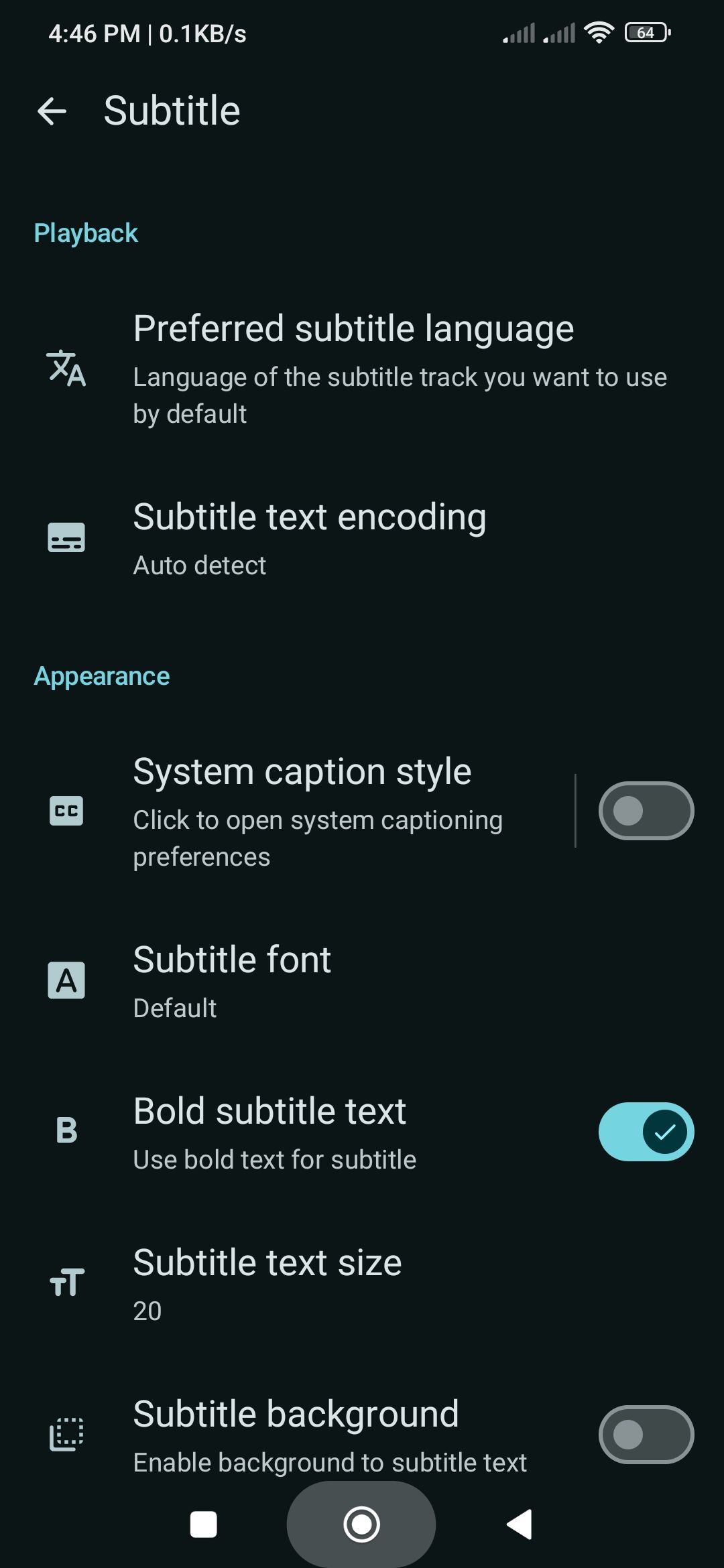Go back from Subtitle settings

(52, 111)
